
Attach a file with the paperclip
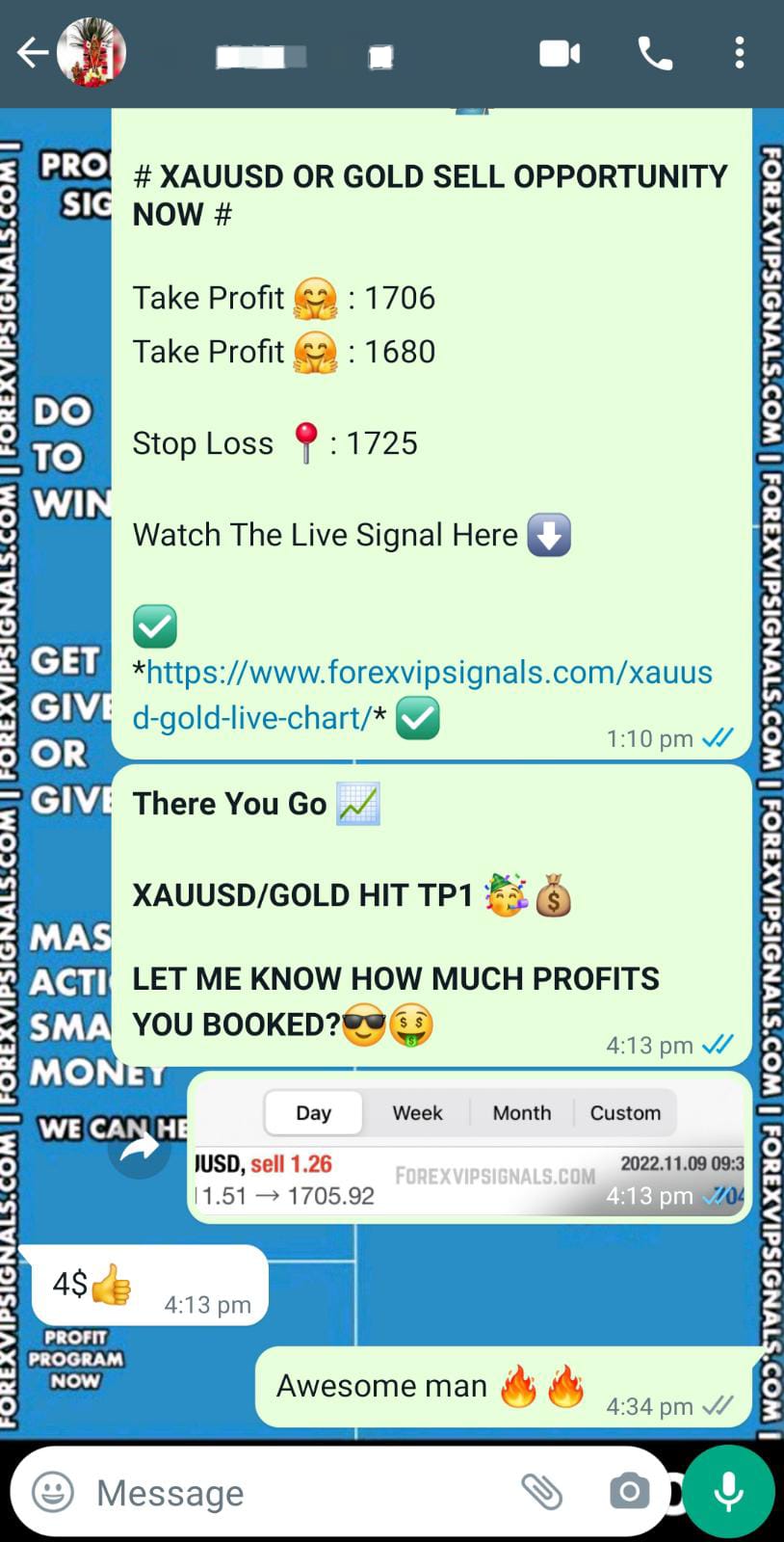[542, 1492]
